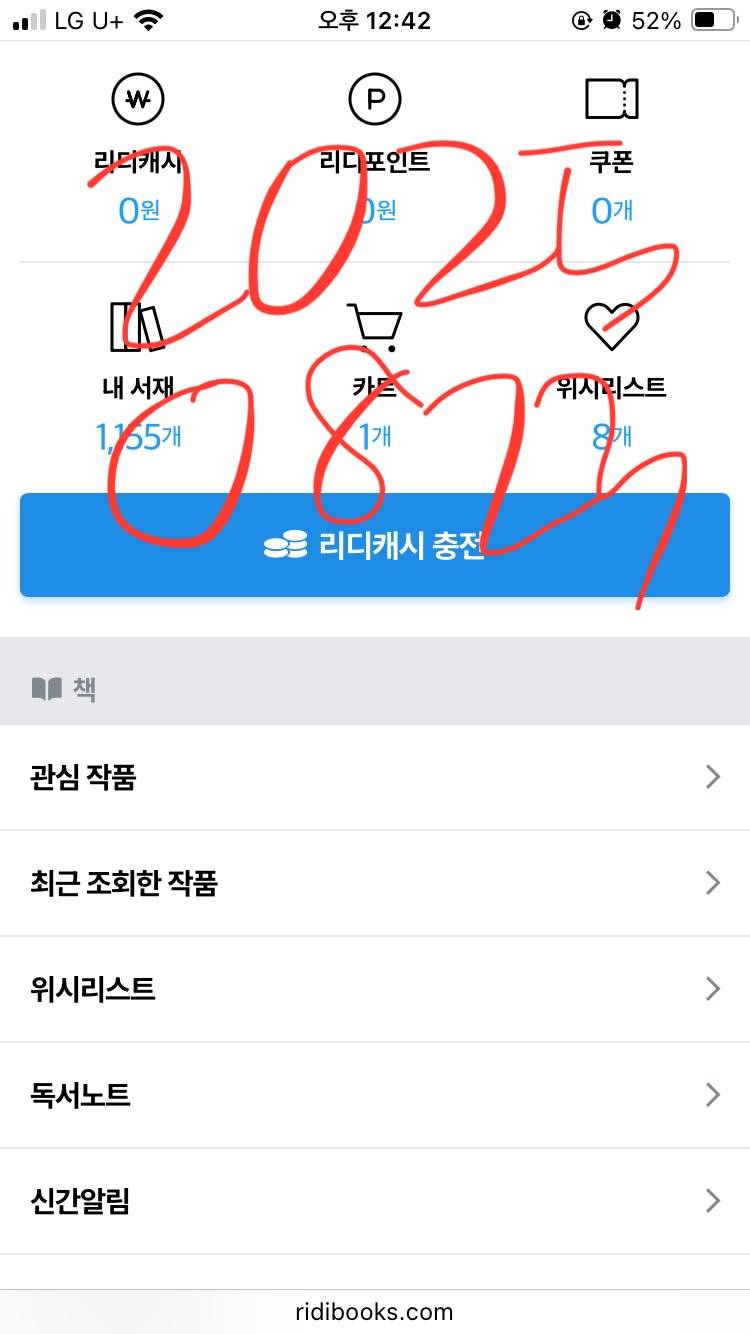Open the cart using the cart icon
The image size is (750, 1334).
point(375,322)
